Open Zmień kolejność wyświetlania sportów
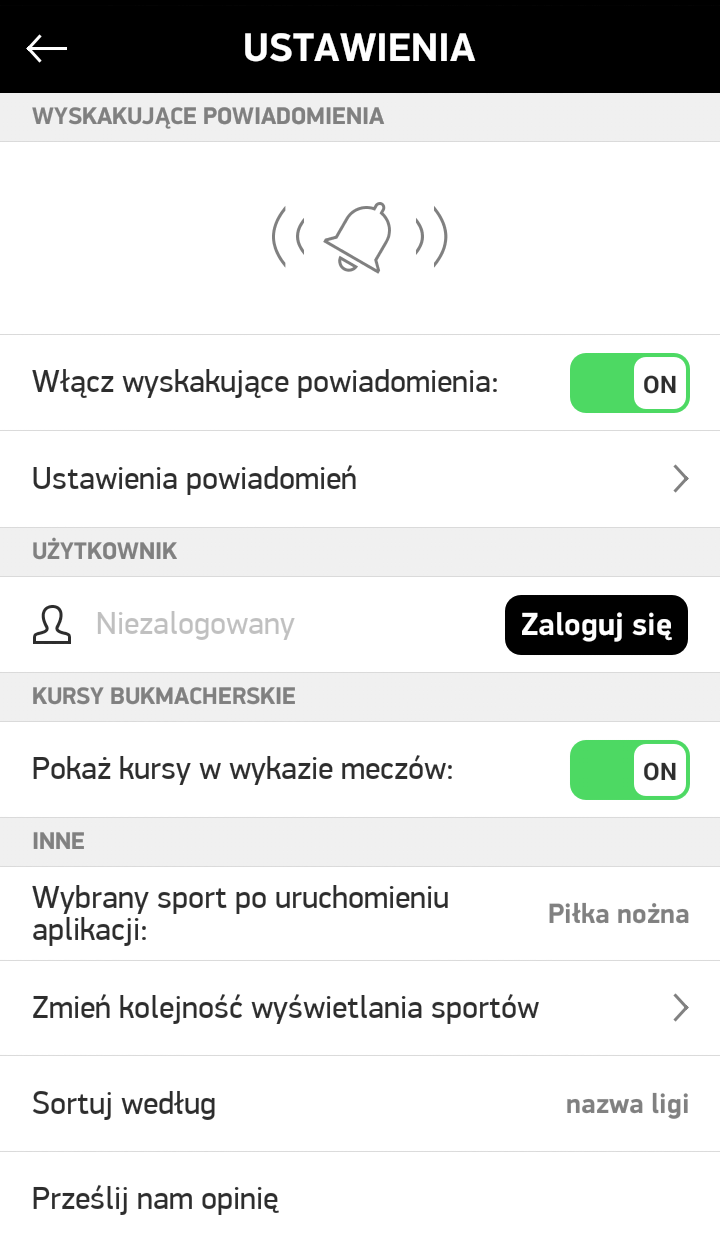Image resolution: width=720 pixels, height=1235 pixels. click(x=360, y=1008)
